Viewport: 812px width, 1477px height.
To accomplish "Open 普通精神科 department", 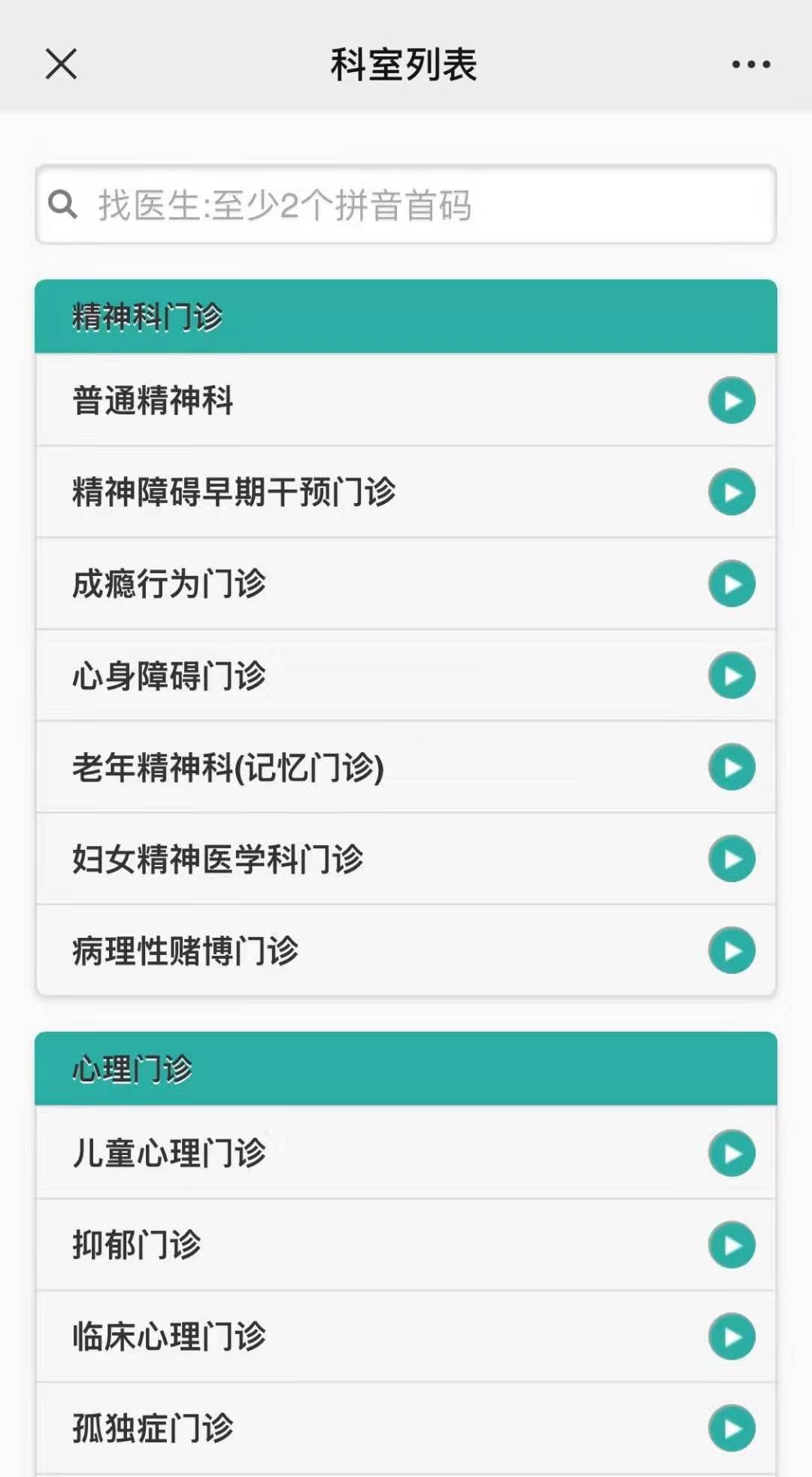I will (x=406, y=400).
